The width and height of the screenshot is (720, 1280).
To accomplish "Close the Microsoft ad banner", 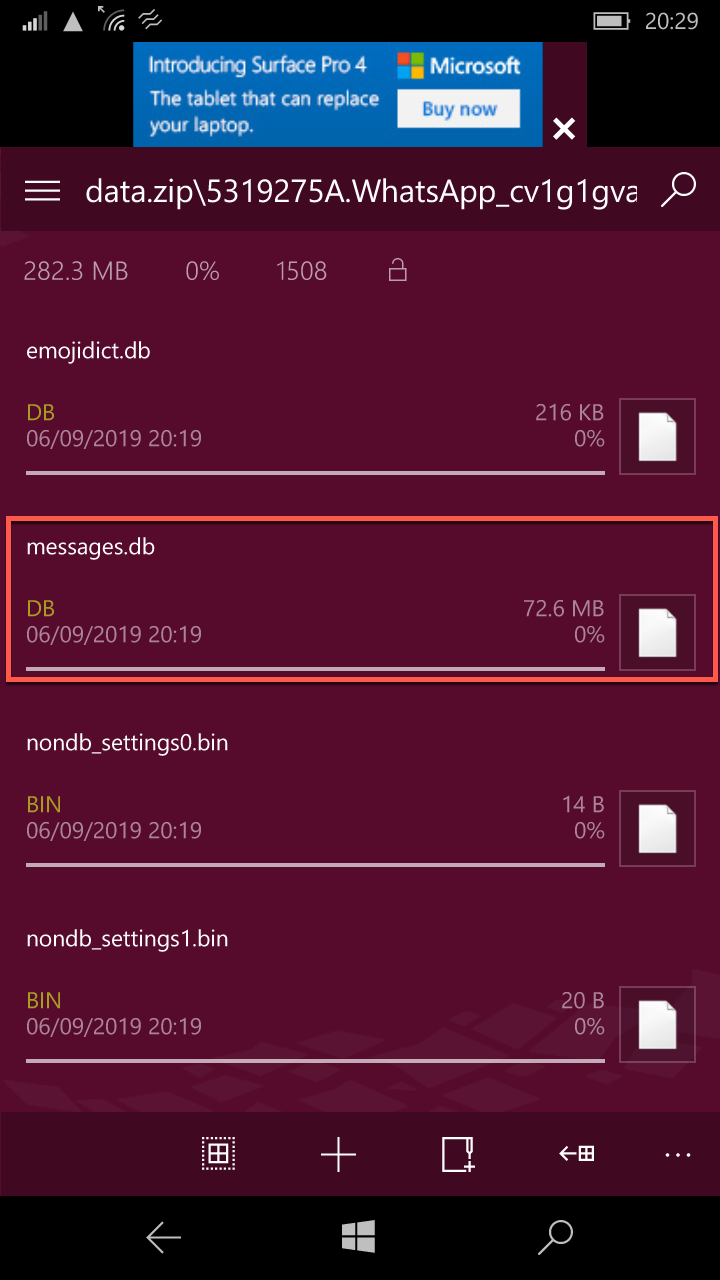I will 564,128.
